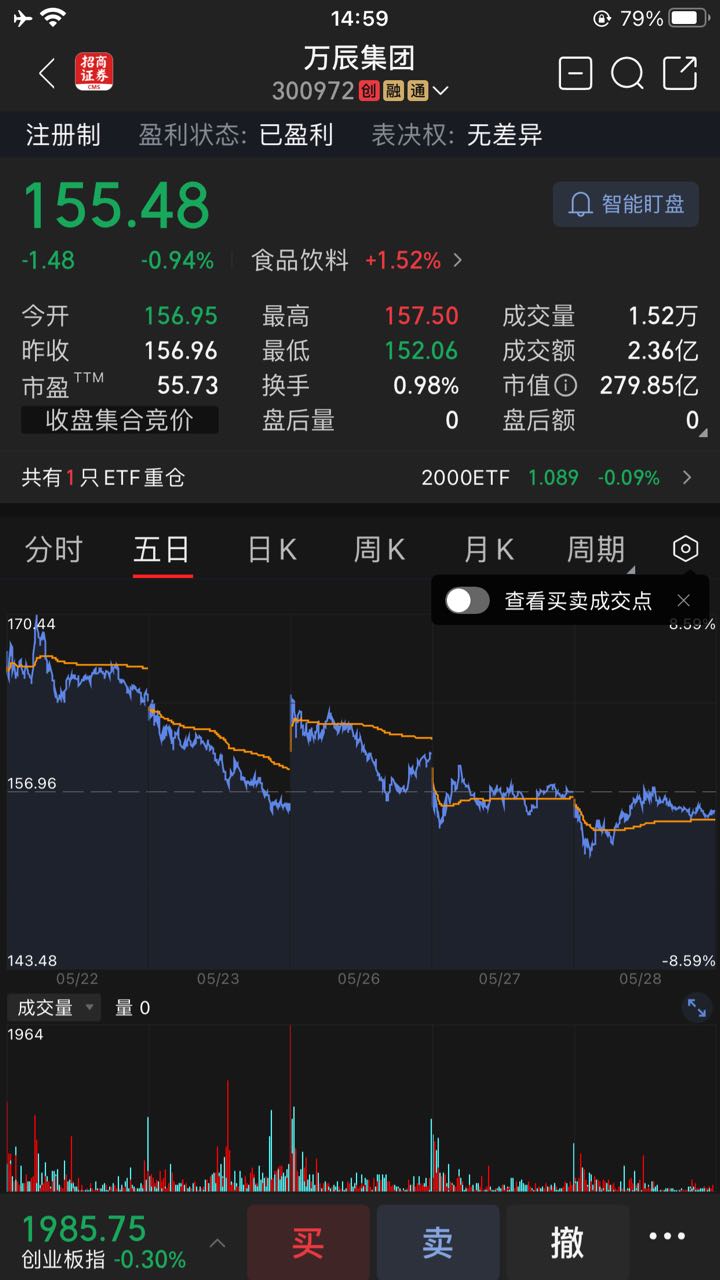Expand chart to fullscreen

[x=696, y=1008]
